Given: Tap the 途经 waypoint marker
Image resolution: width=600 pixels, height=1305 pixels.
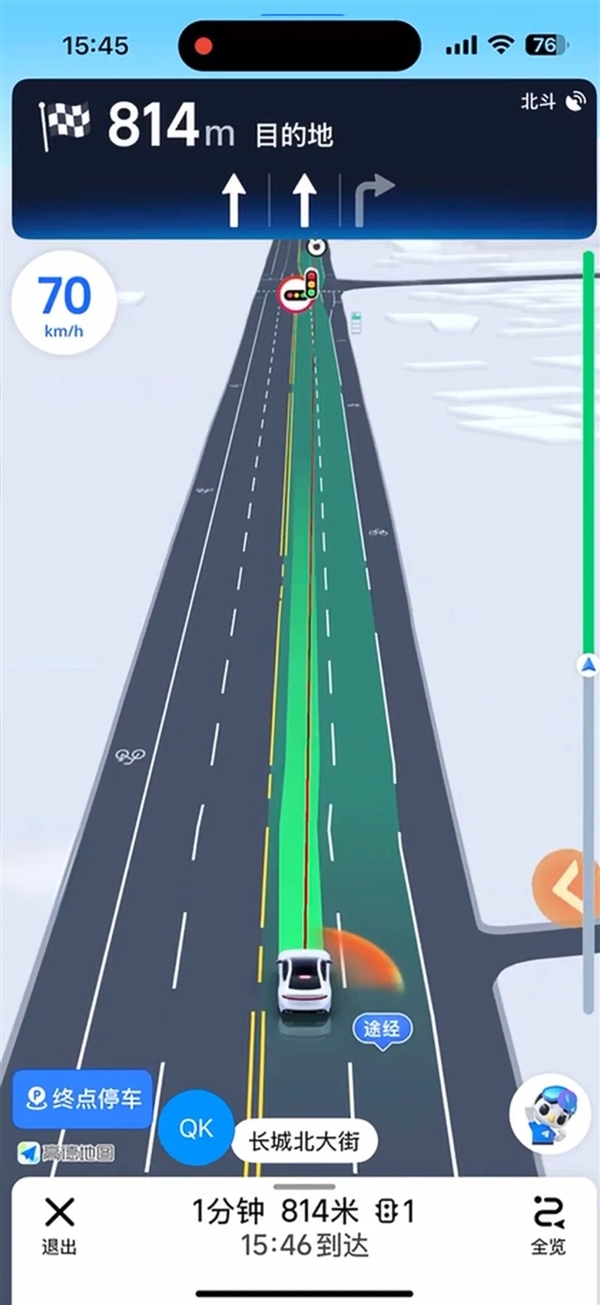Looking at the screenshot, I should click(383, 1027).
